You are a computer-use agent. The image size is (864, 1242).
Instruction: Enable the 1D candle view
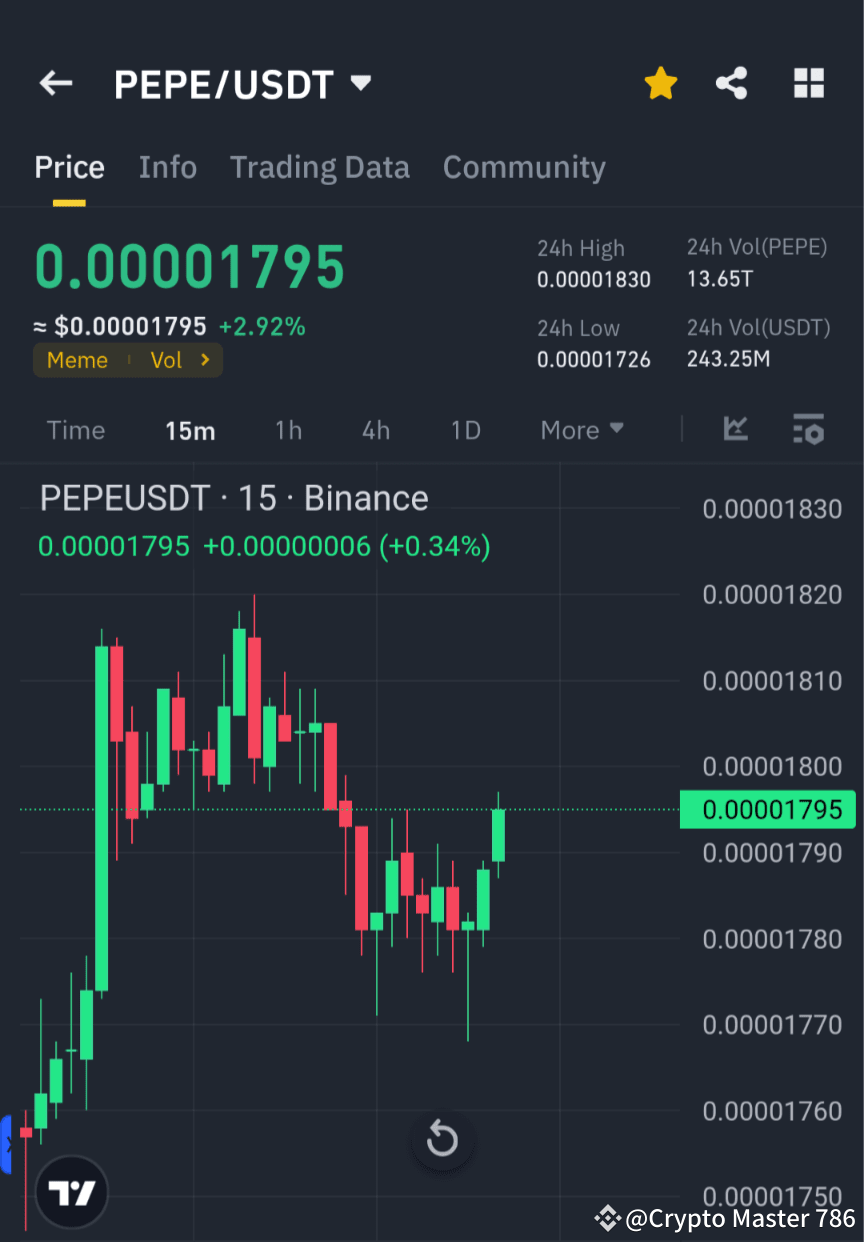pos(465,429)
